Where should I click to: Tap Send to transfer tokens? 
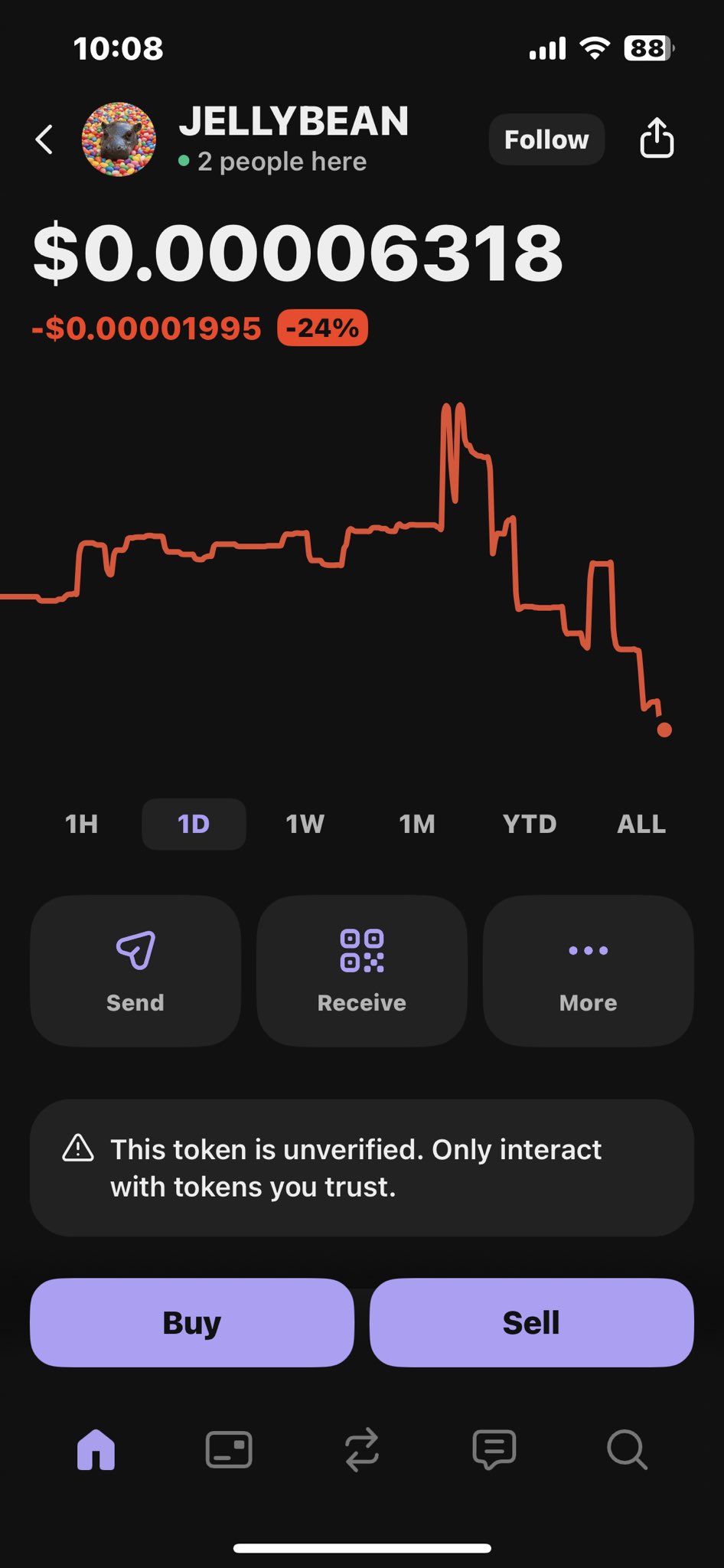coord(135,970)
